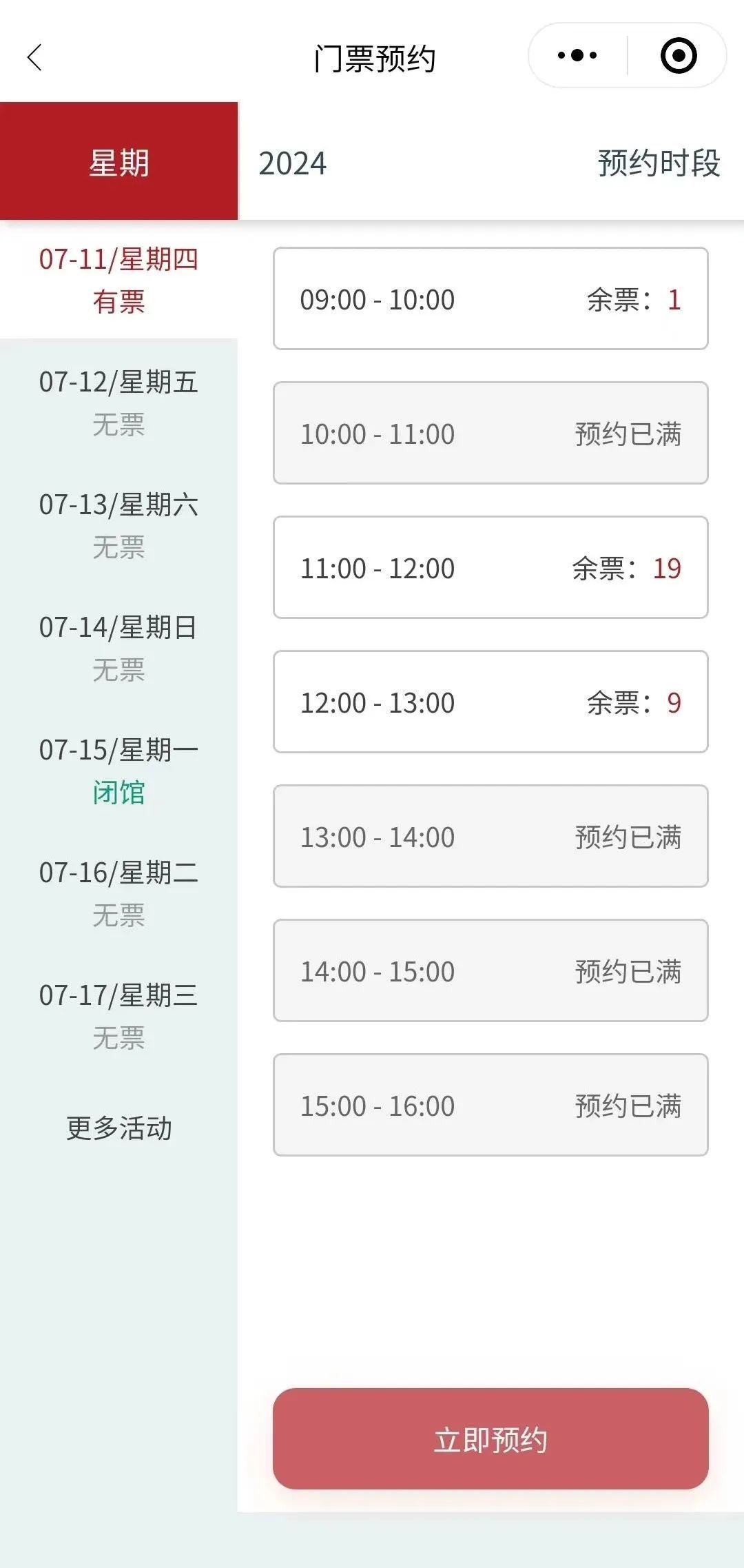Tap the full 15:00 - 16:00 slot
Viewport: 744px width, 1568px height.
(x=489, y=1105)
